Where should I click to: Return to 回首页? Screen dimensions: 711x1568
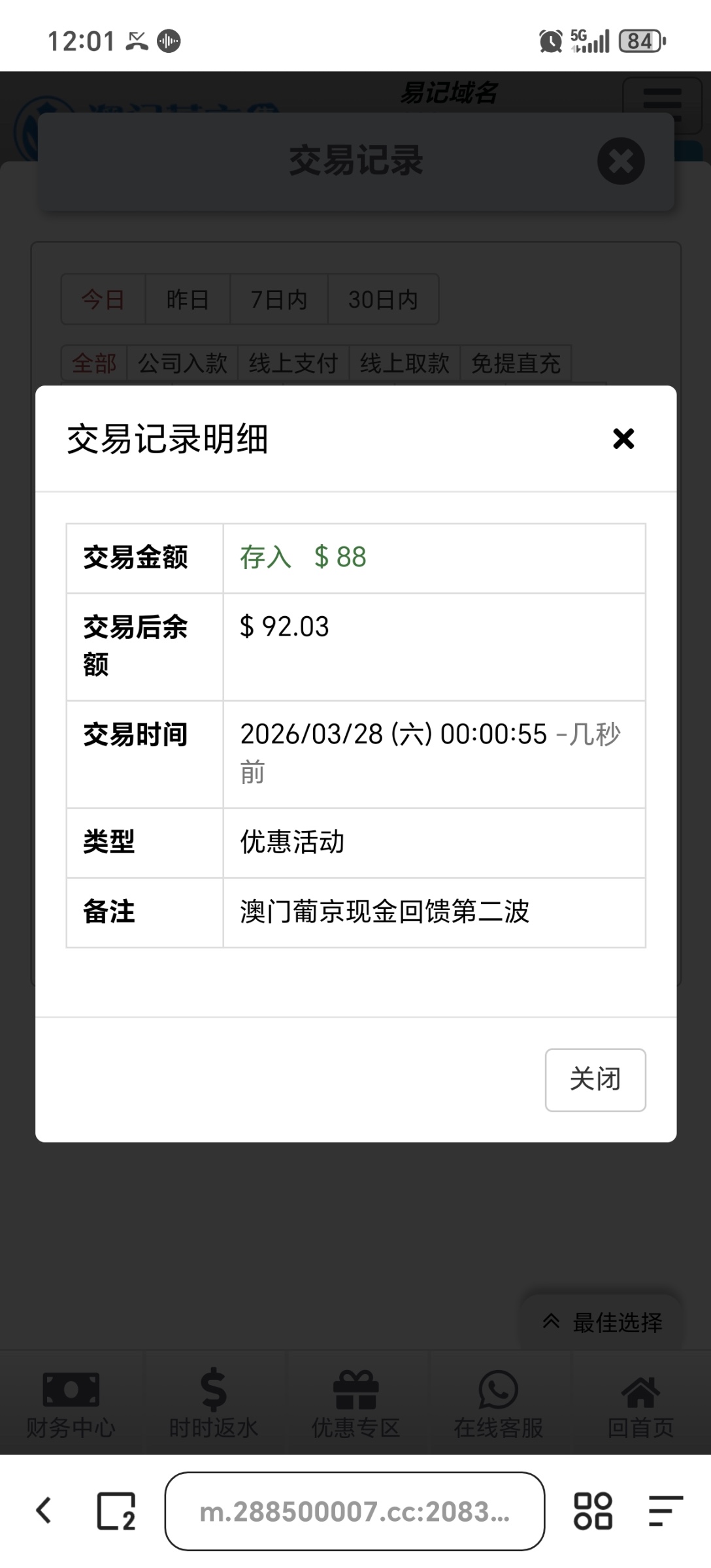click(x=640, y=1403)
